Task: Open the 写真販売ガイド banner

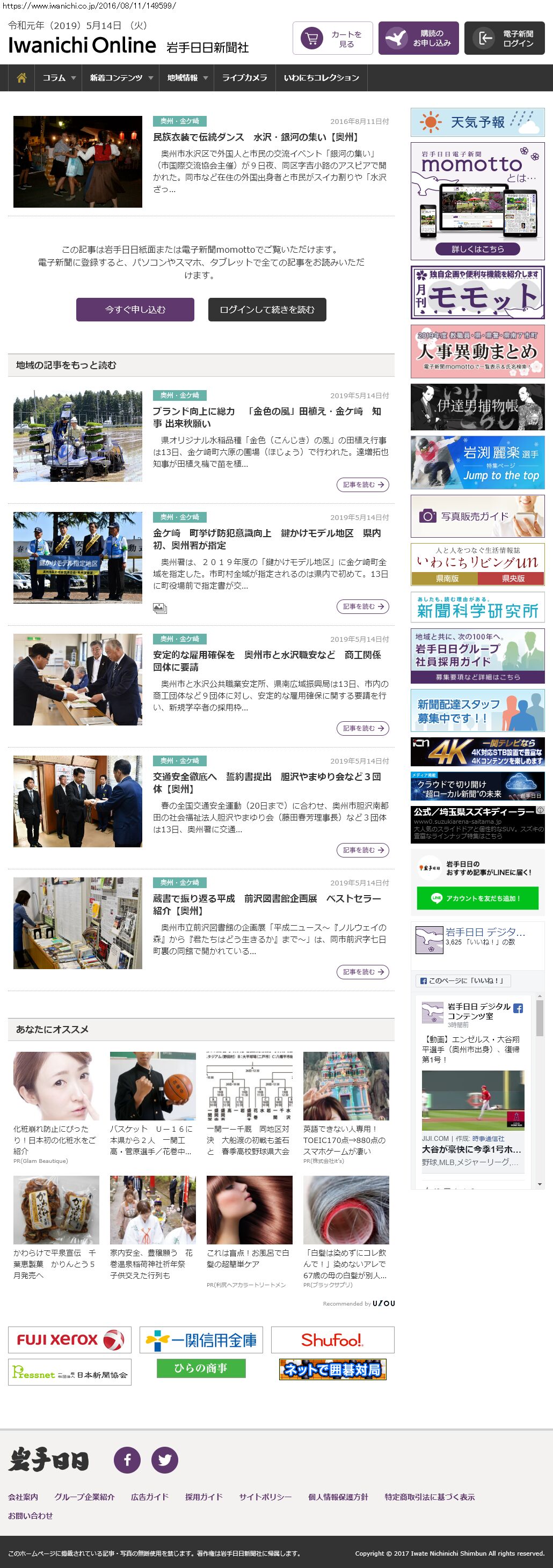Action: click(x=477, y=516)
